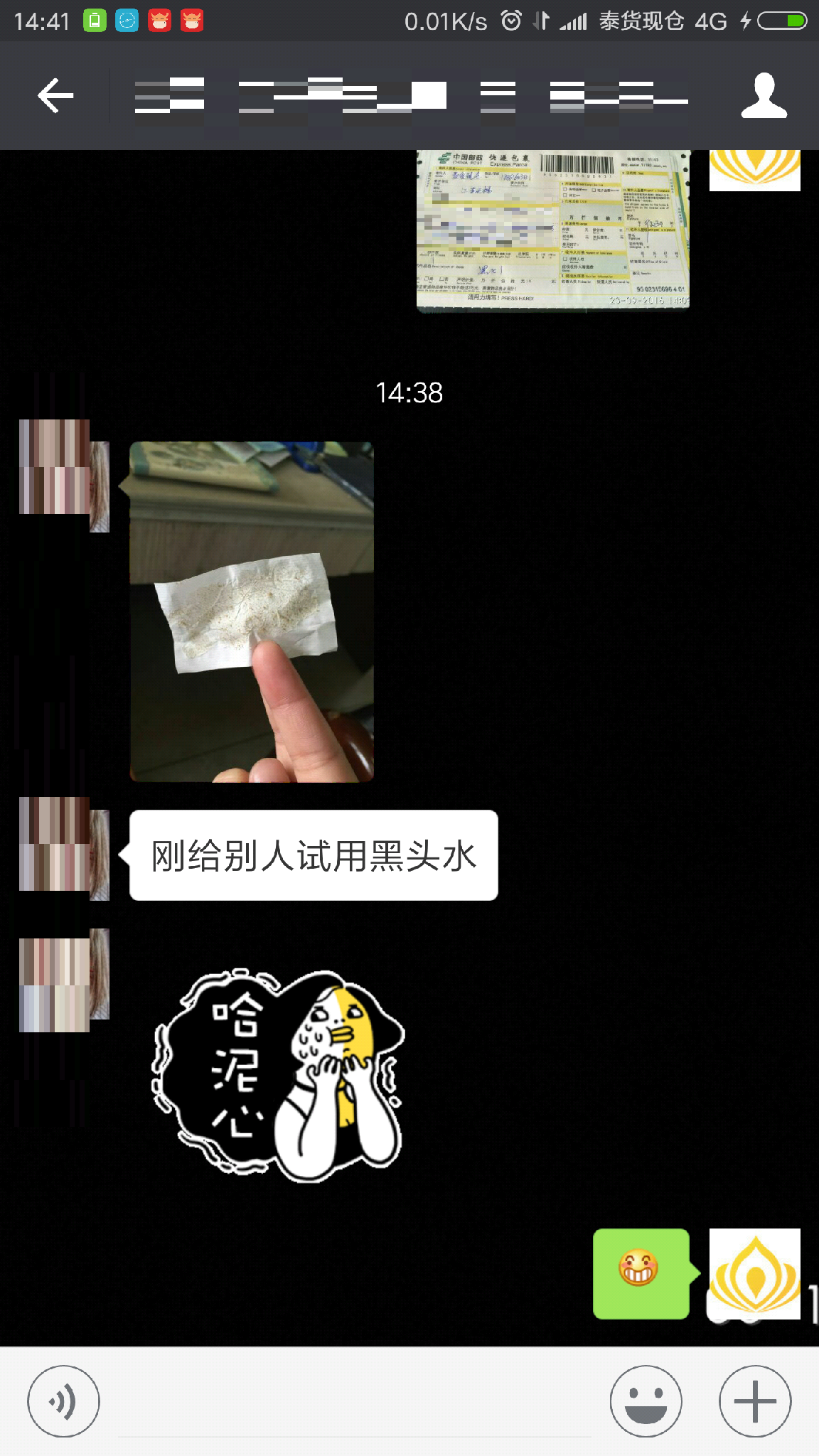Go back using the arrow

click(x=55, y=95)
